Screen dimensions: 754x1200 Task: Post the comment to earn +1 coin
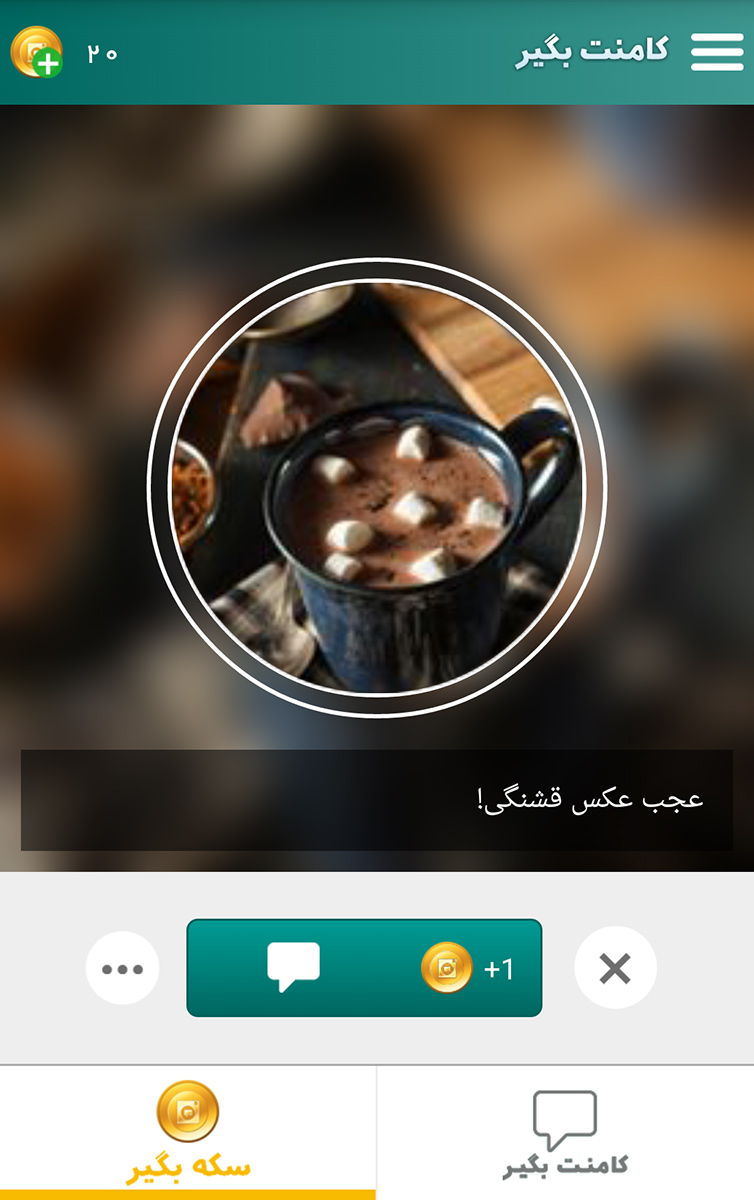point(364,968)
